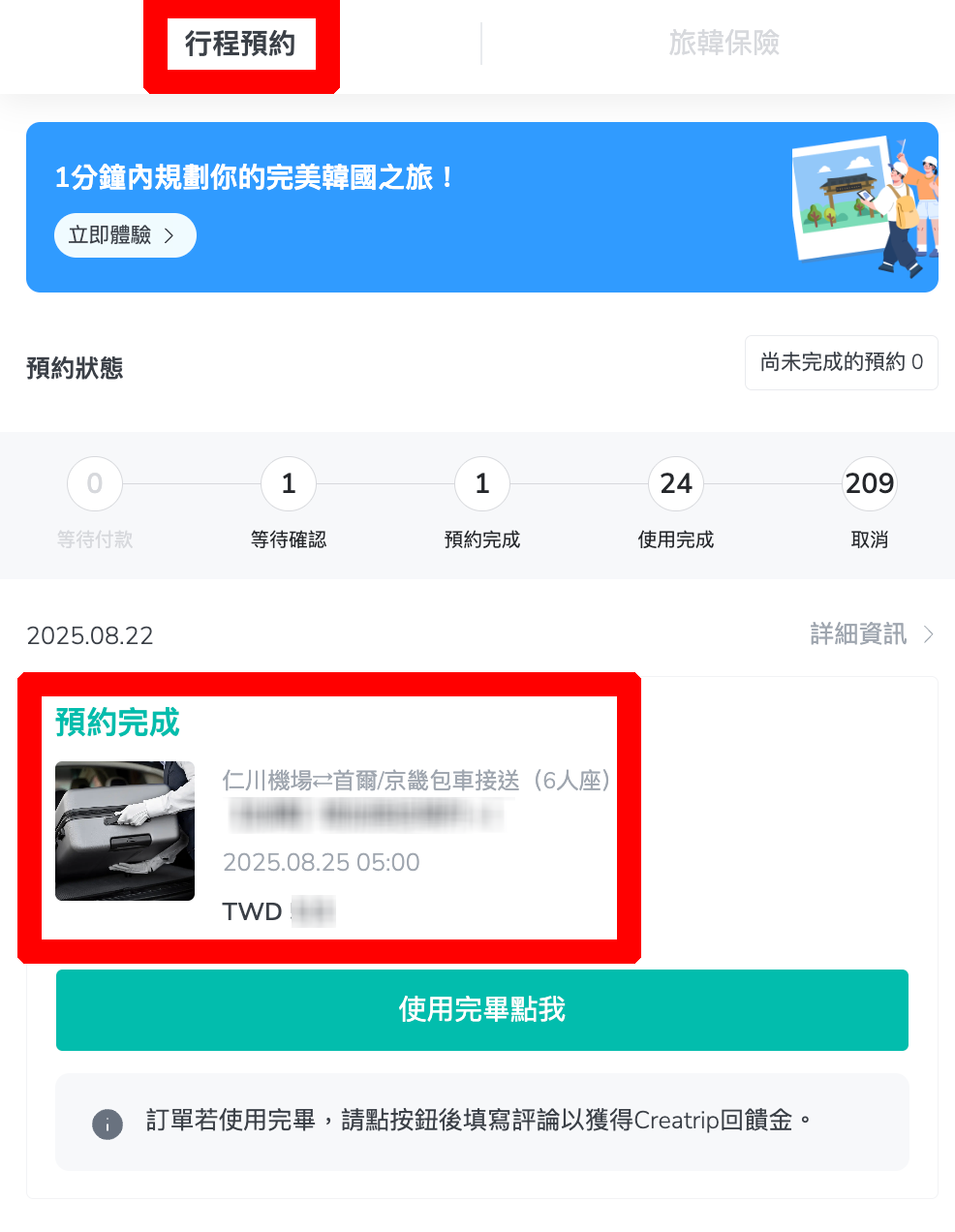Image resolution: width=955 pixels, height=1232 pixels.
Task: Tap the 使用完畢點我 button
Action: 482,1010
